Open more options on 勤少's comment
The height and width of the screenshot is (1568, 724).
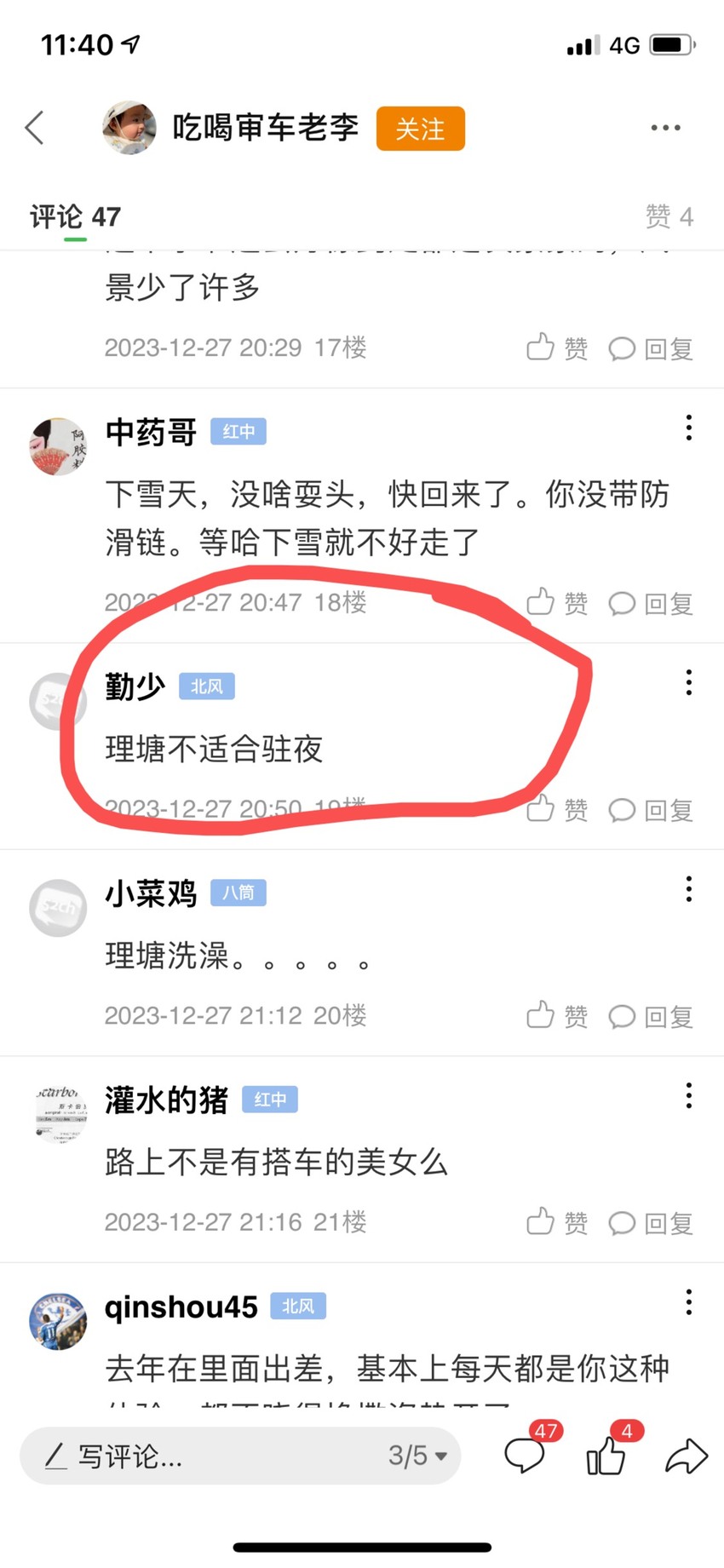click(688, 682)
